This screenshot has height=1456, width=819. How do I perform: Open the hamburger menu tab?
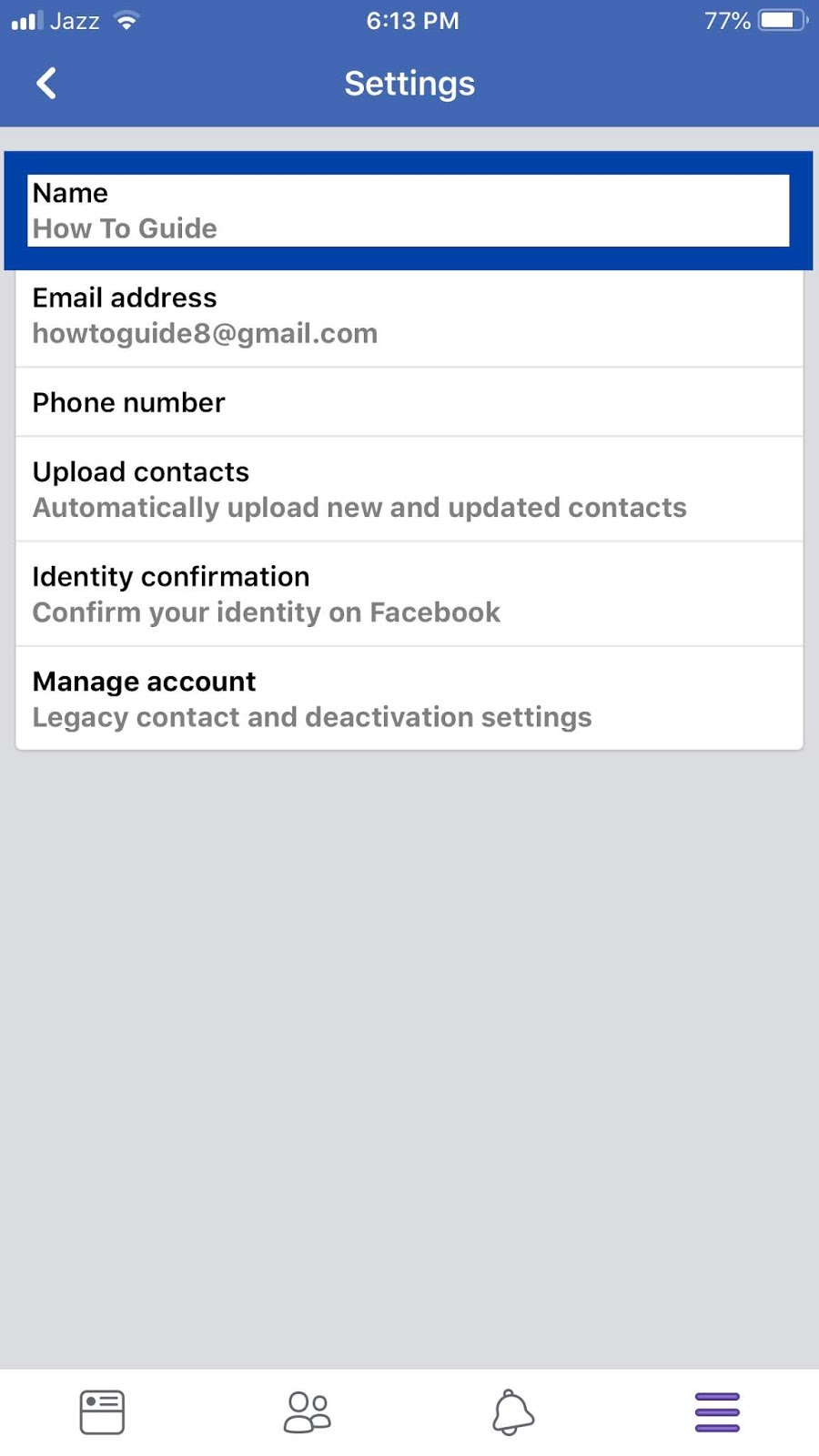(717, 1412)
